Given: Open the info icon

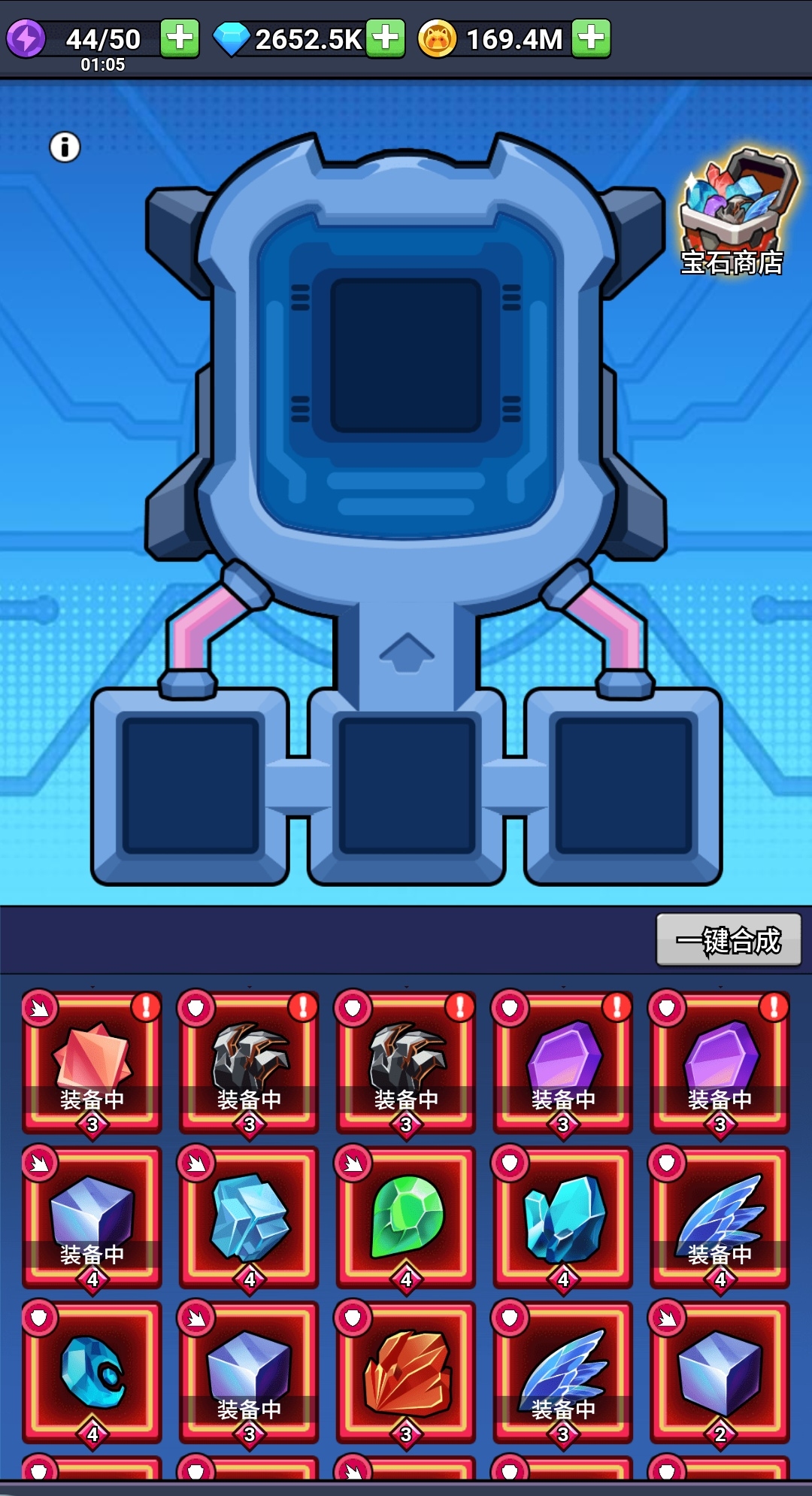Looking at the screenshot, I should click(65, 147).
